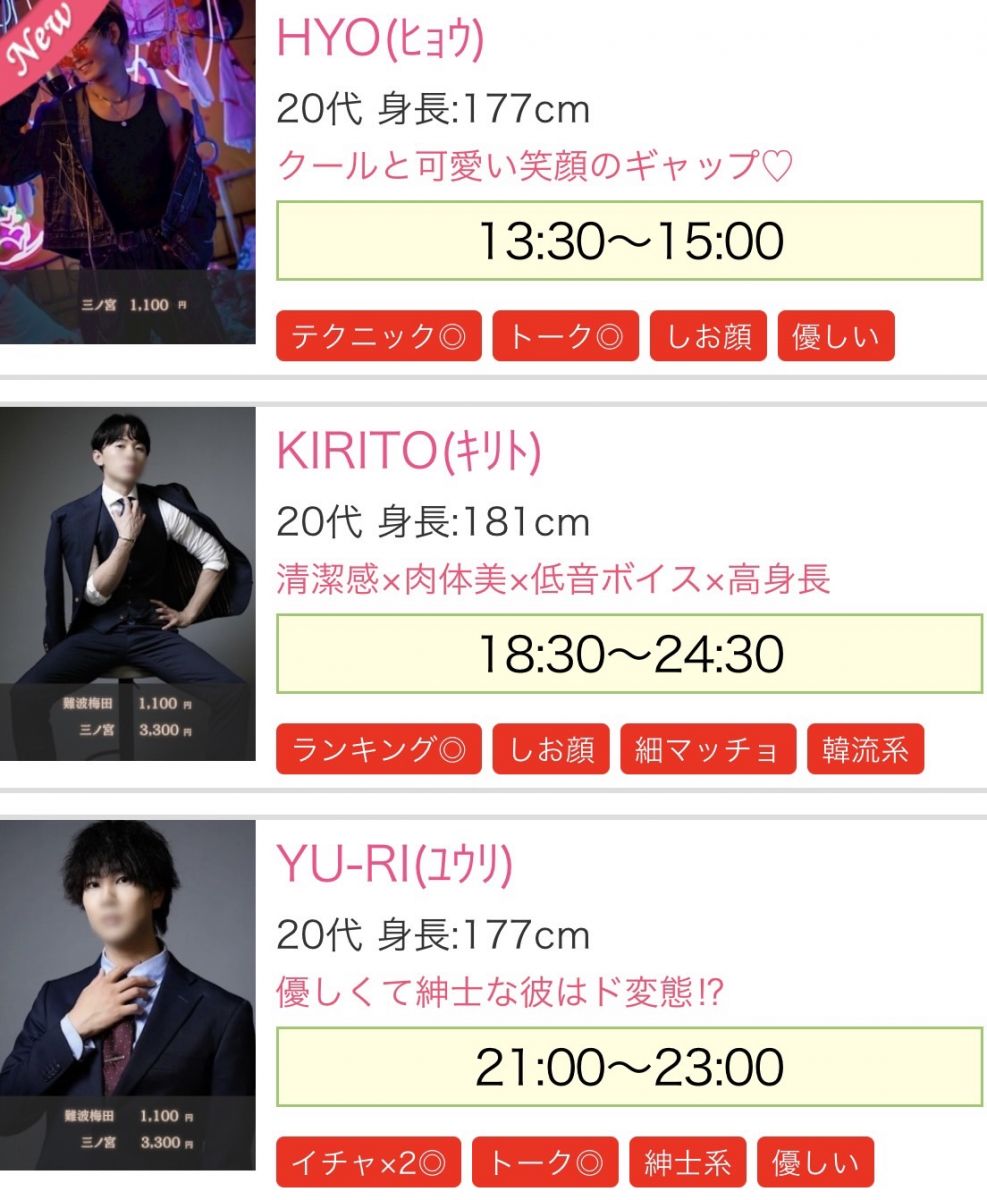Tap the 優しい tag under YU-RI

click(x=815, y=1163)
